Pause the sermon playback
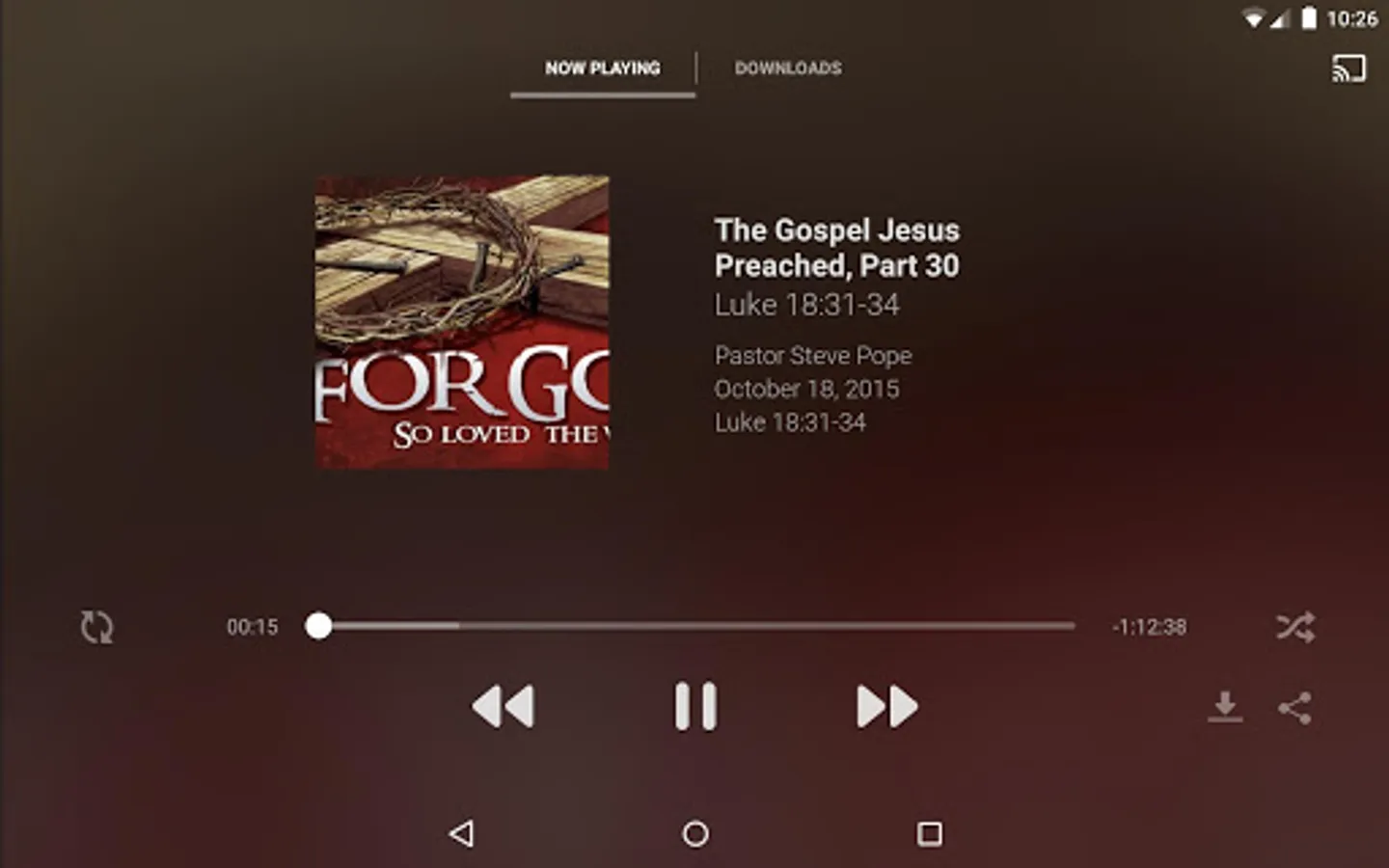1389x868 pixels. [695, 706]
